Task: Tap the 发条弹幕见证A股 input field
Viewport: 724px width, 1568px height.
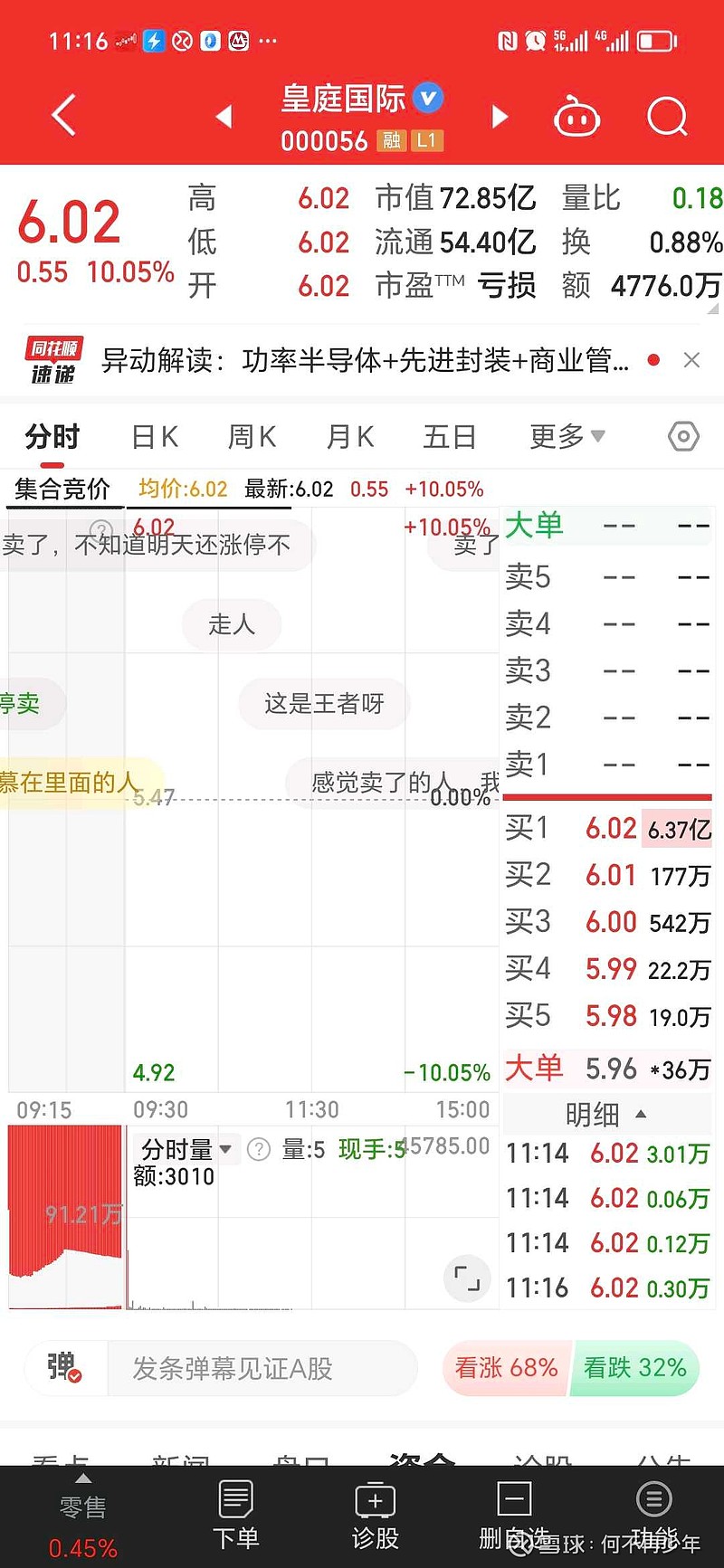Action: [262, 1368]
